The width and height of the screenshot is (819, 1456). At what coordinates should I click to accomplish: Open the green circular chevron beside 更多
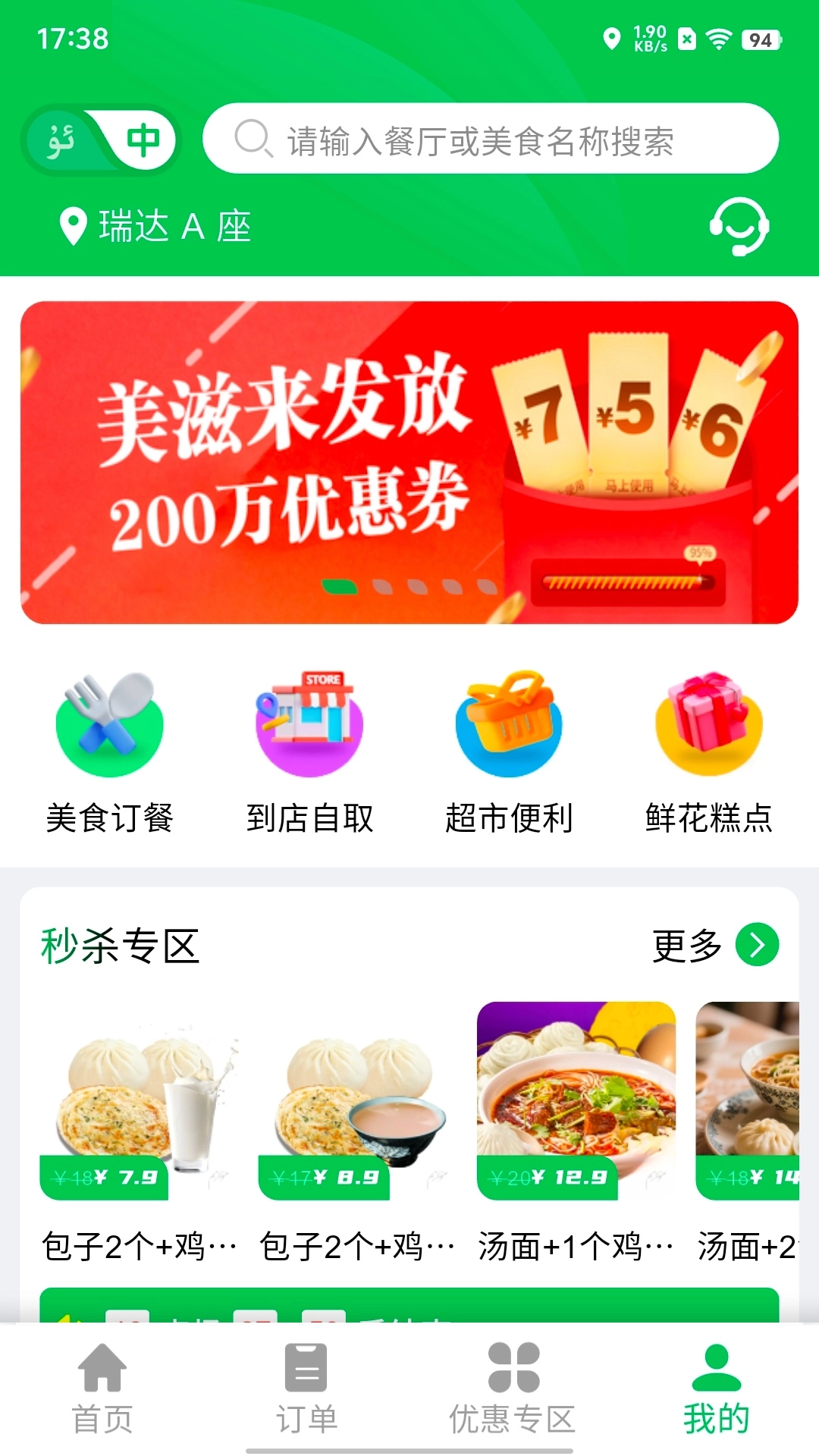[758, 946]
